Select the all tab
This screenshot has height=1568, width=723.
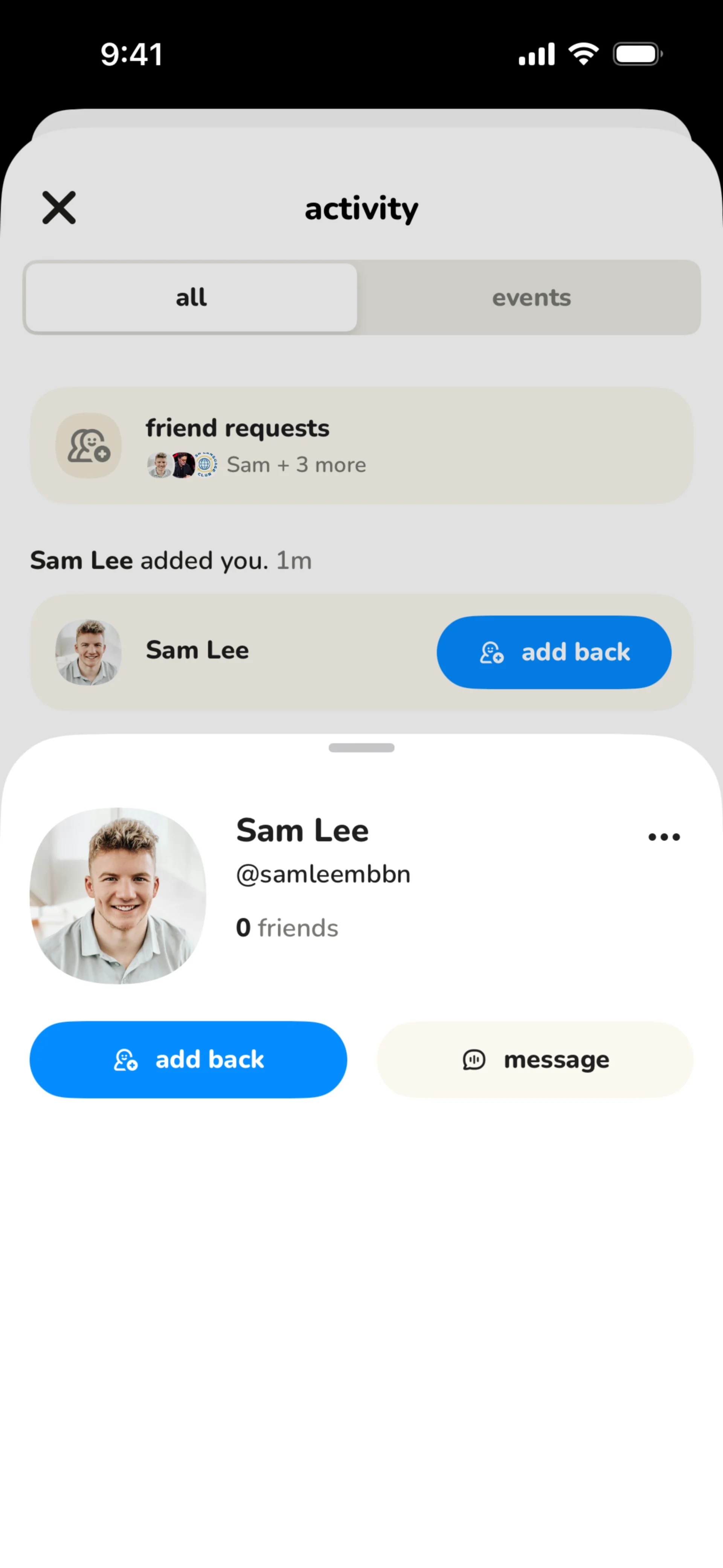click(191, 298)
